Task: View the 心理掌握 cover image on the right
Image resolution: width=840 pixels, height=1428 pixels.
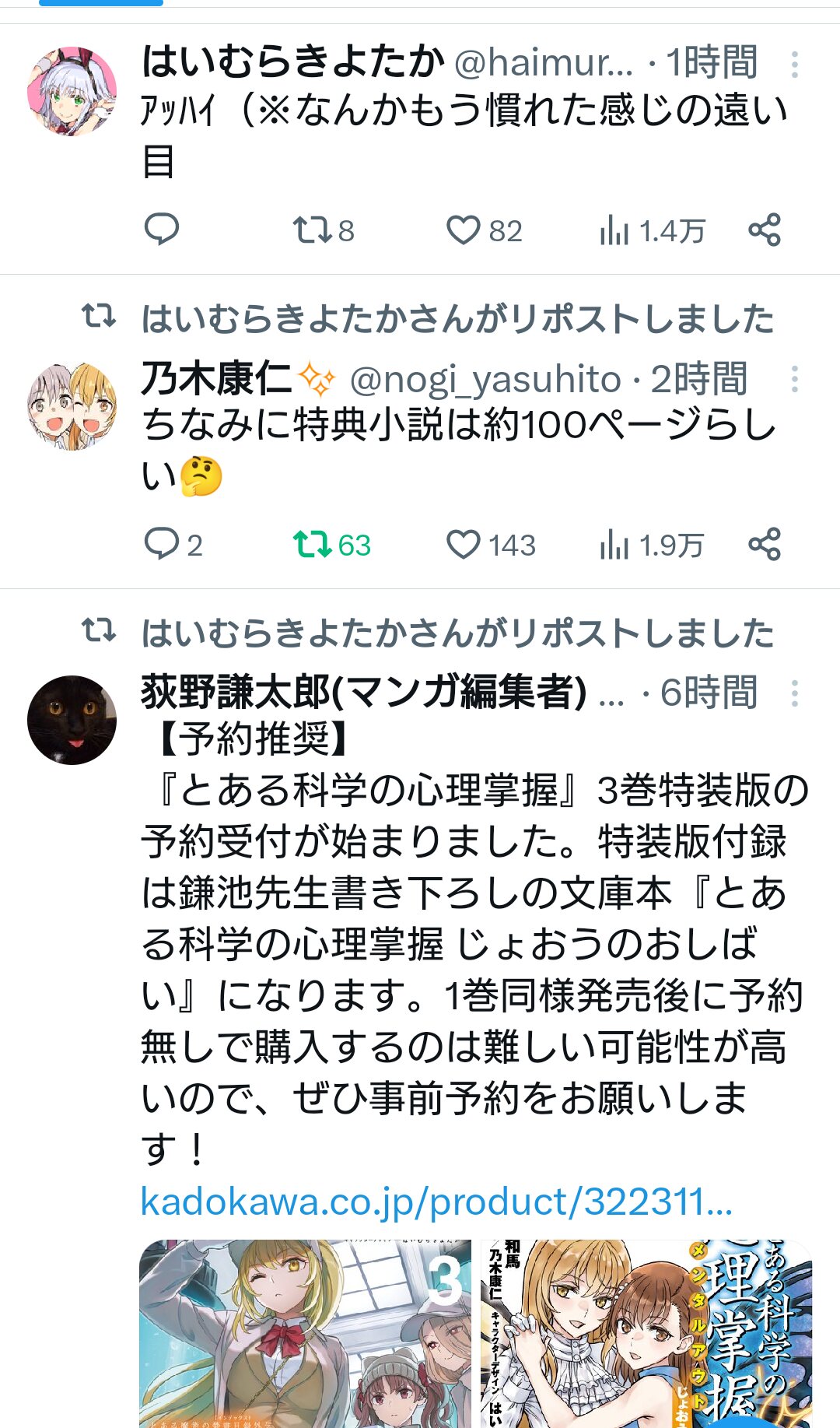Action: point(646,1333)
